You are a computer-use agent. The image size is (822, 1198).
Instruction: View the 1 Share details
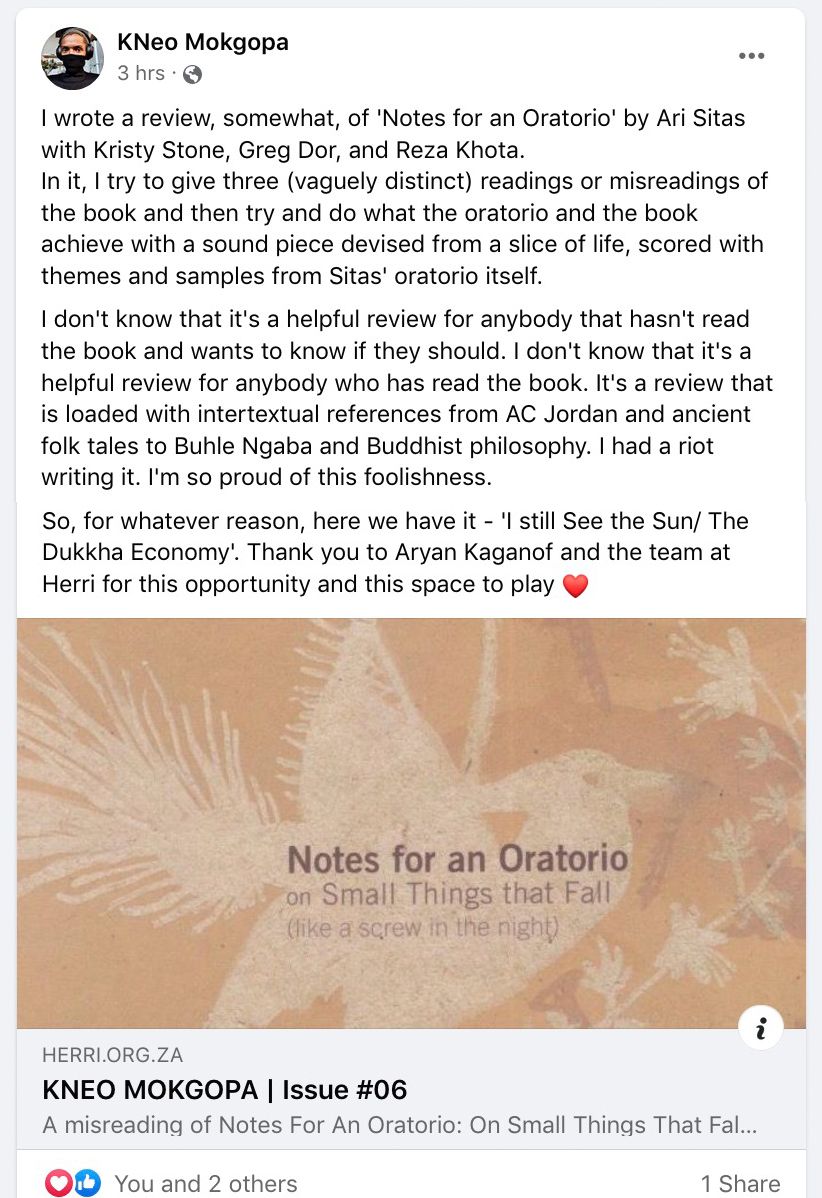[x=740, y=1183]
